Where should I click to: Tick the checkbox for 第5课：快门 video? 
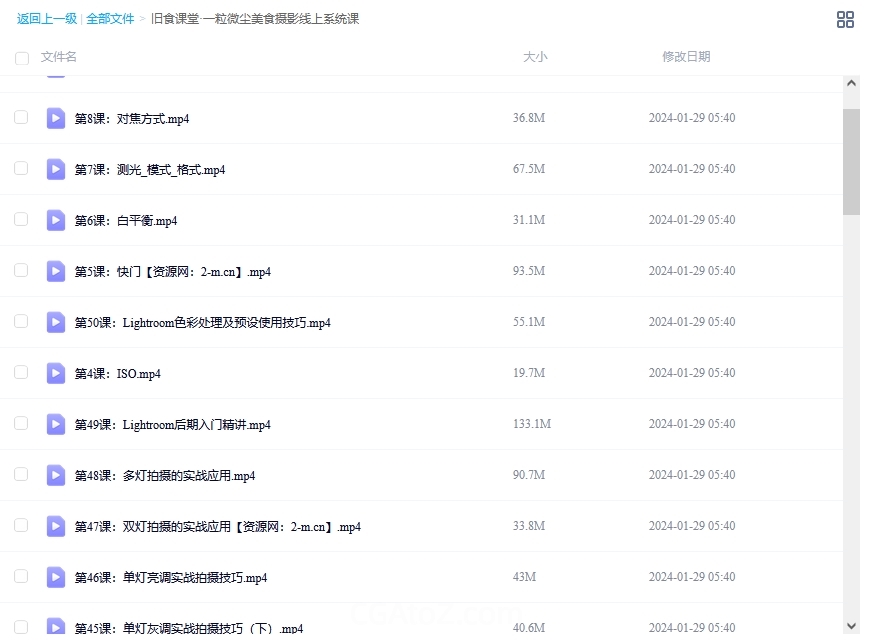point(21,270)
